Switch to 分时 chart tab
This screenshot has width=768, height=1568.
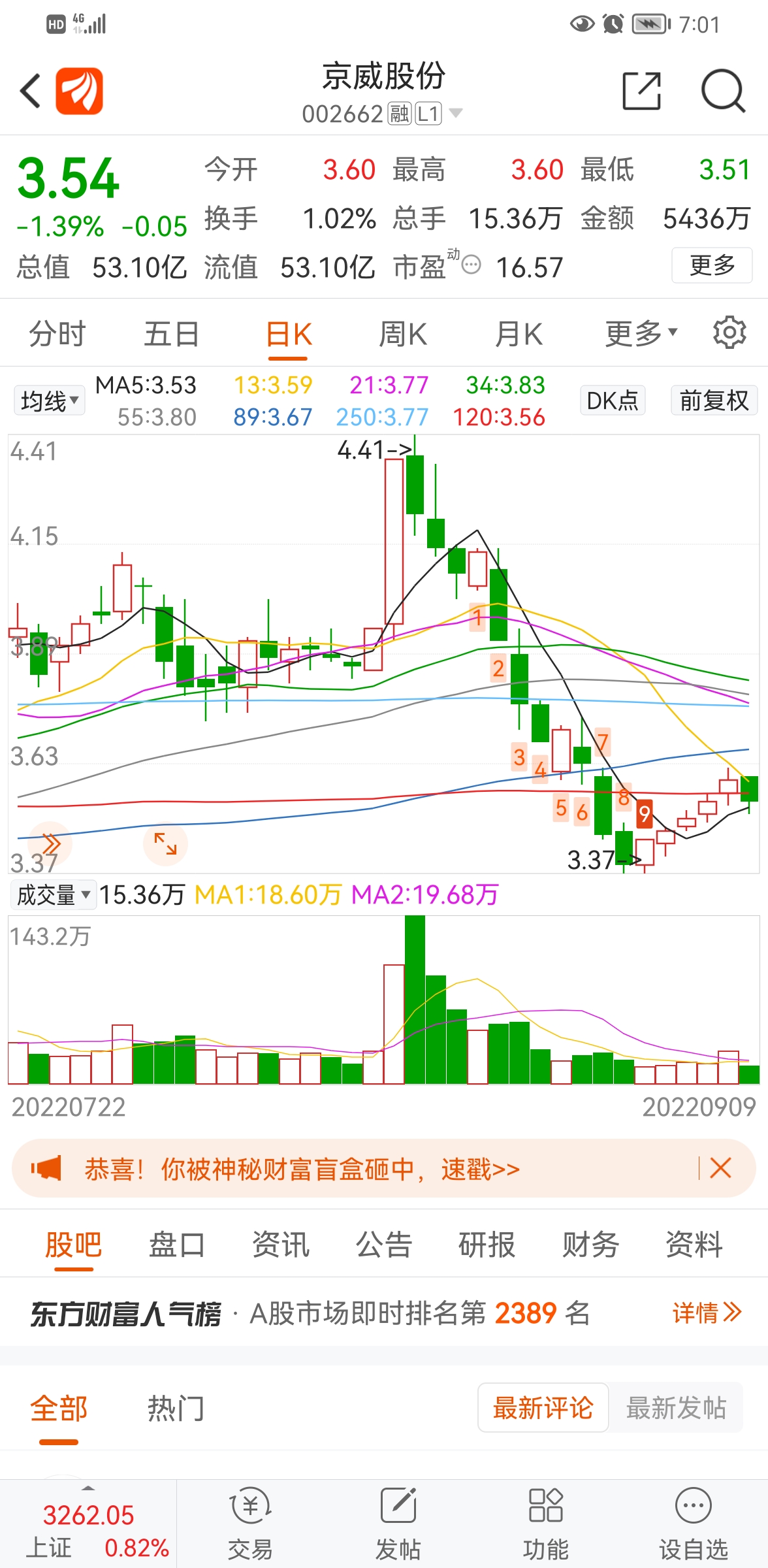point(57,334)
